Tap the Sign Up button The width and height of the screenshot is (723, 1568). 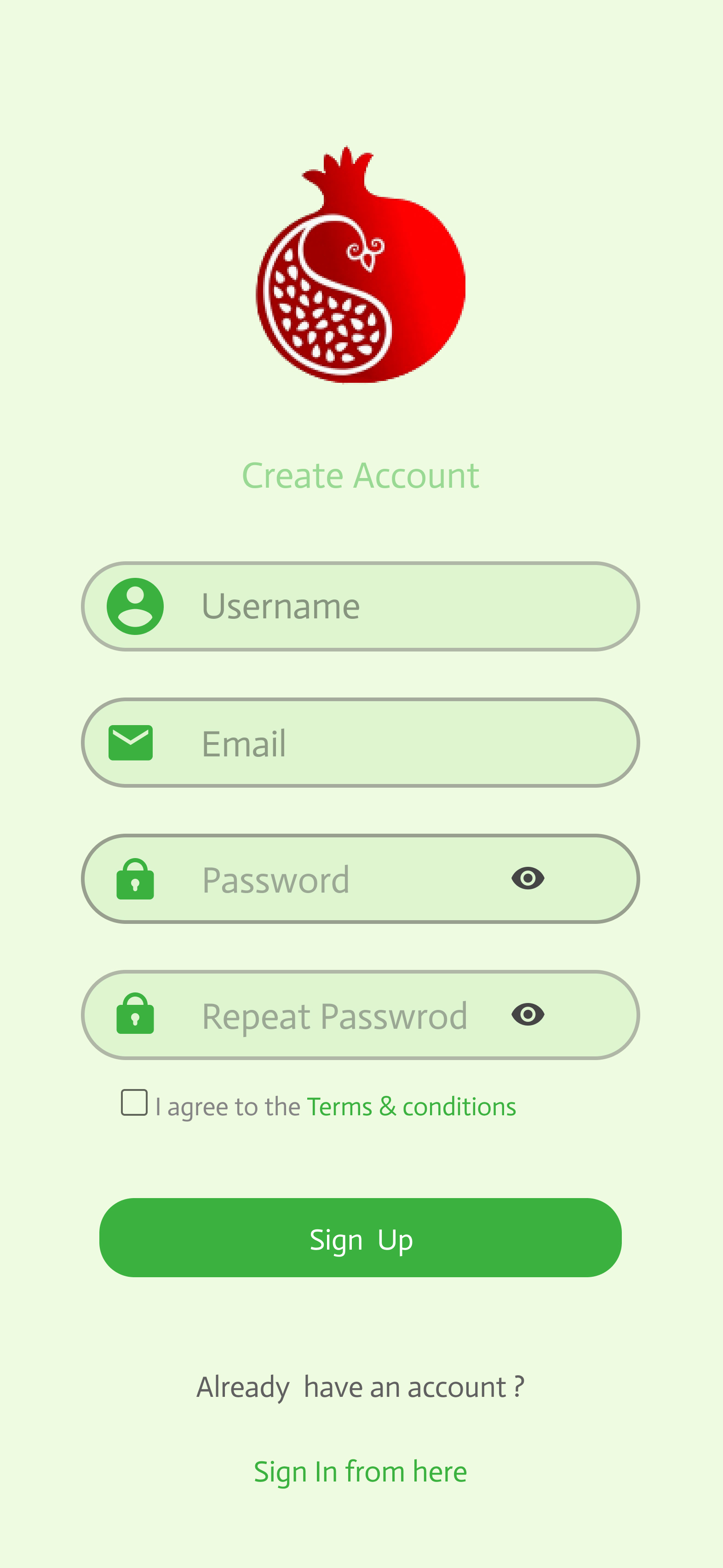pyautogui.click(x=360, y=1238)
